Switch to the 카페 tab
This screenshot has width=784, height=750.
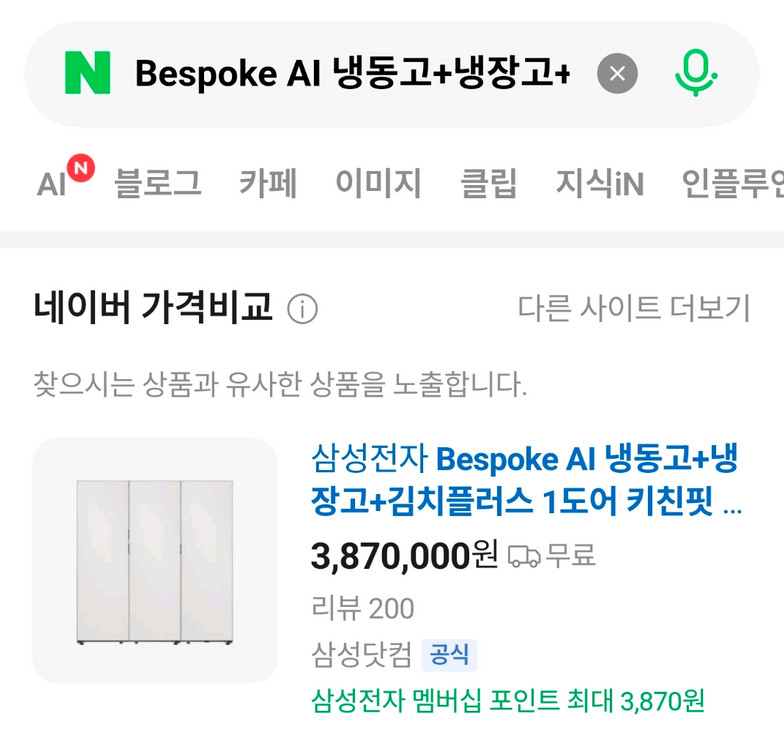click(268, 182)
